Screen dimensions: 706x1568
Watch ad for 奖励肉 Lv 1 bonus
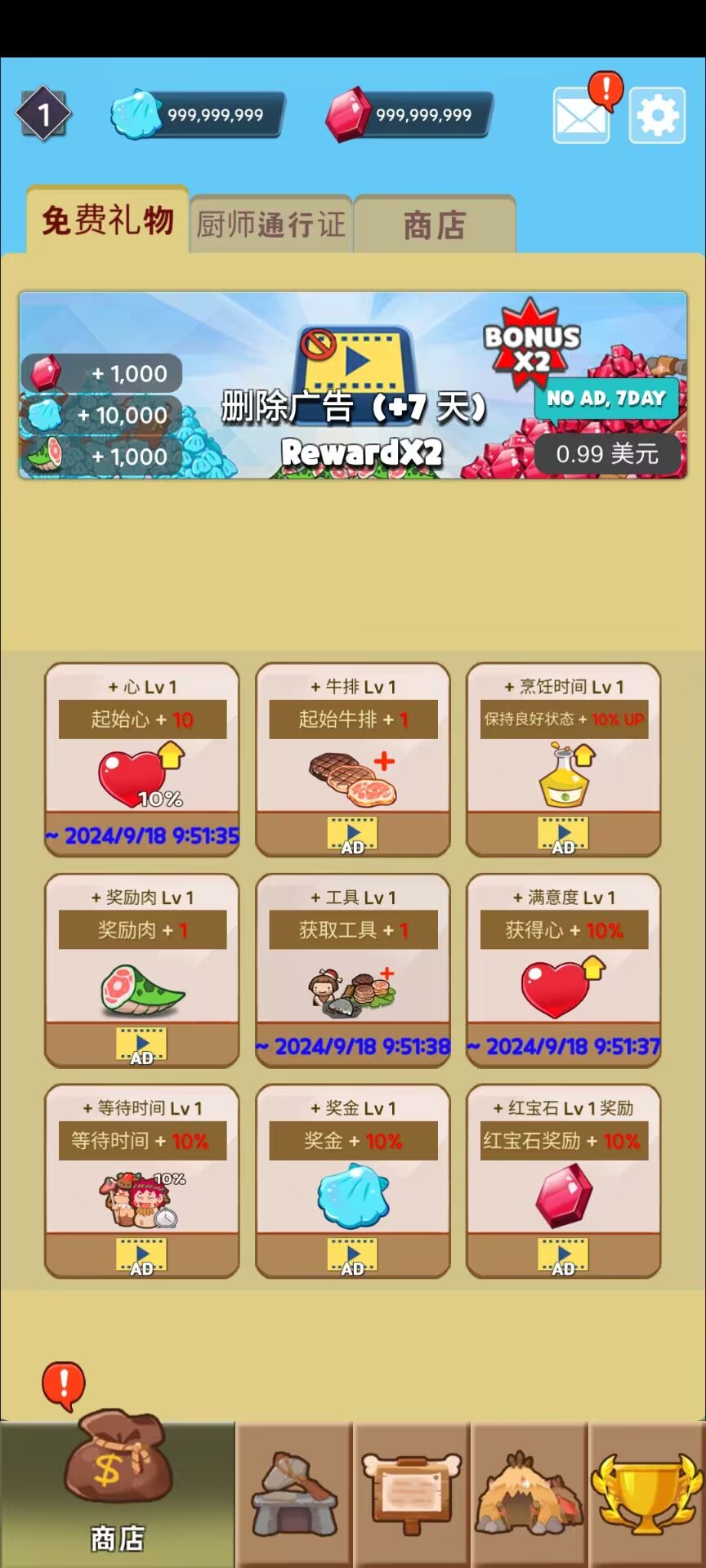[141, 1045]
